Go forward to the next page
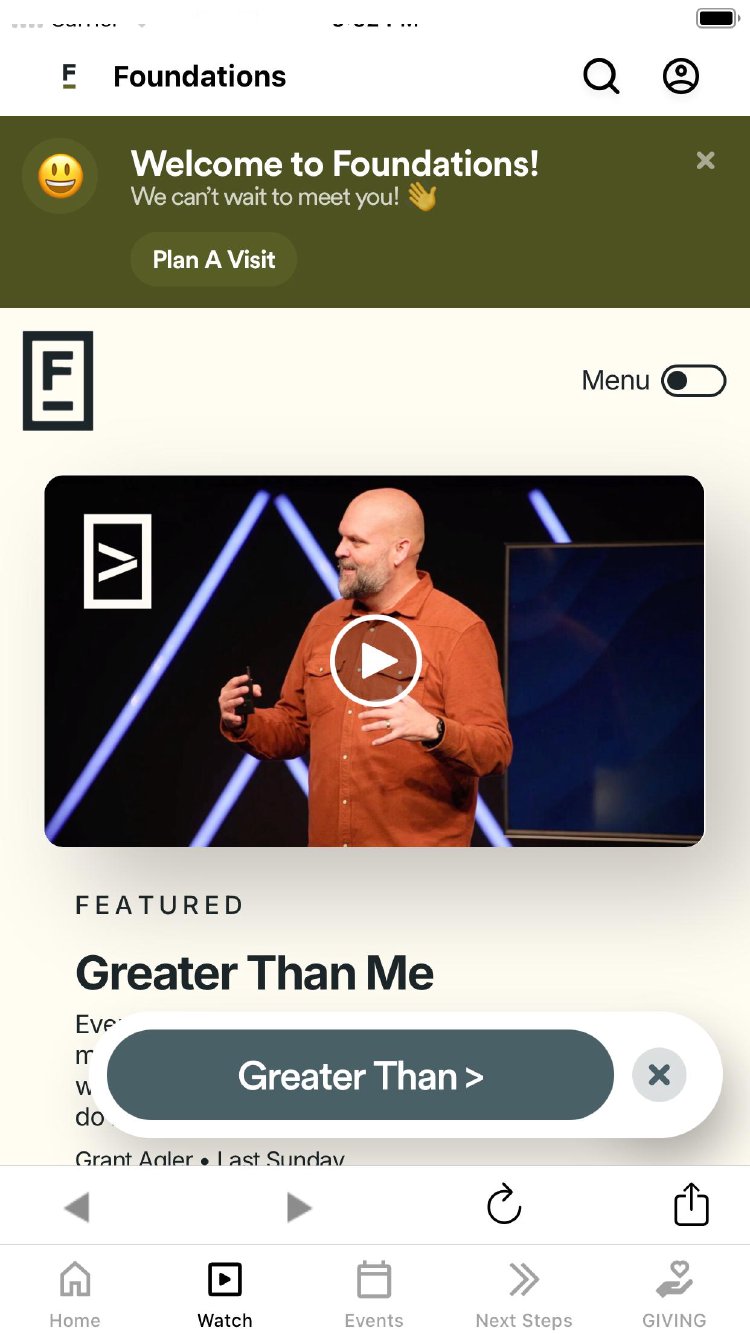The height and width of the screenshot is (1334, 750). click(298, 1207)
